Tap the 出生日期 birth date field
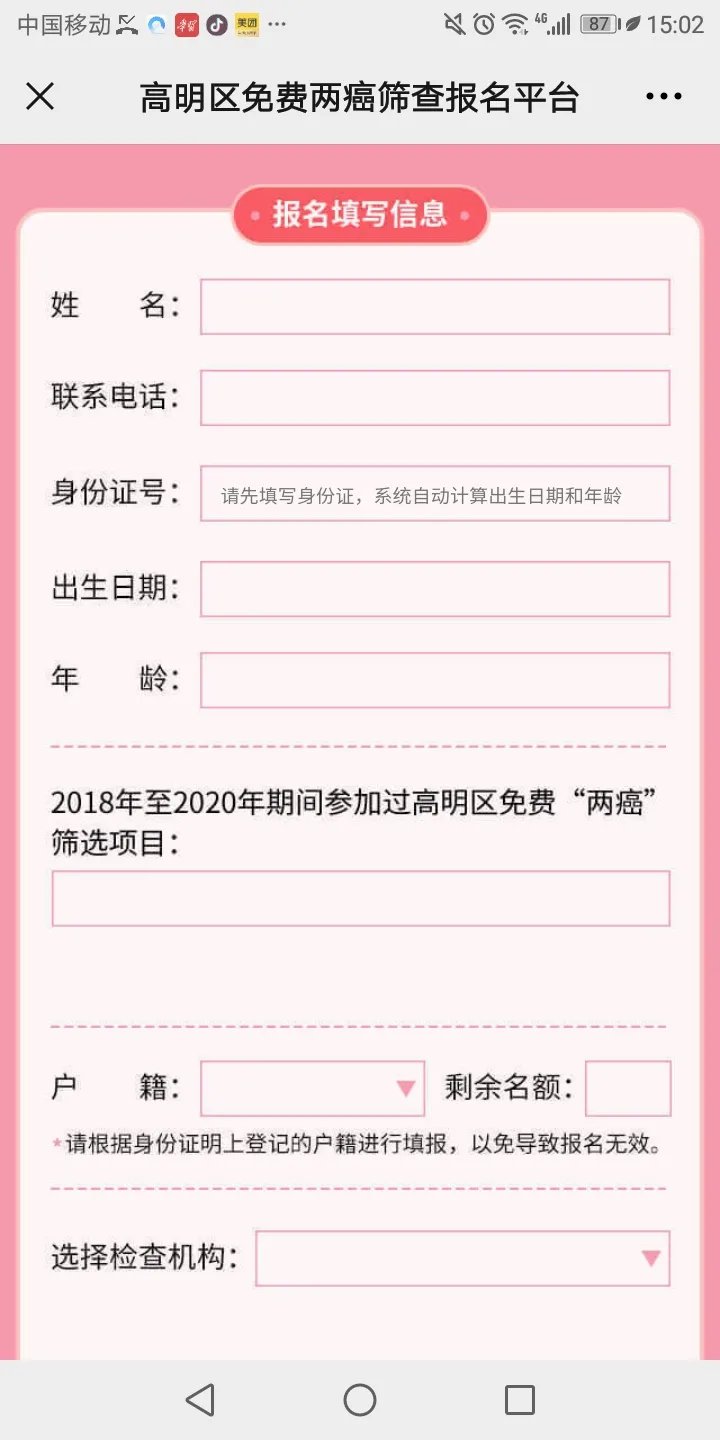The height and width of the screenshot is (1440, 720). 435,589
